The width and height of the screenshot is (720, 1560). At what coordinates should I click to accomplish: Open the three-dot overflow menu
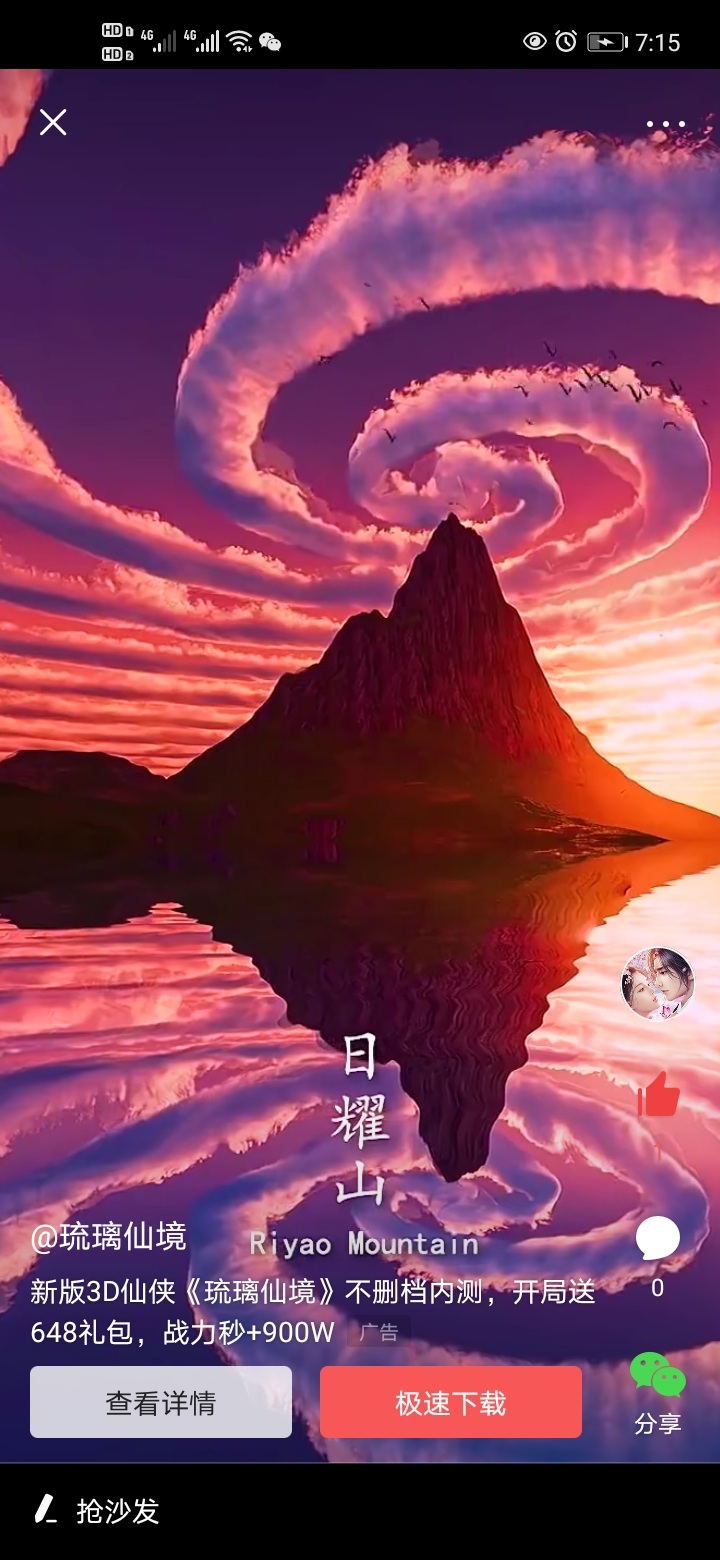[x=665, y=125]
